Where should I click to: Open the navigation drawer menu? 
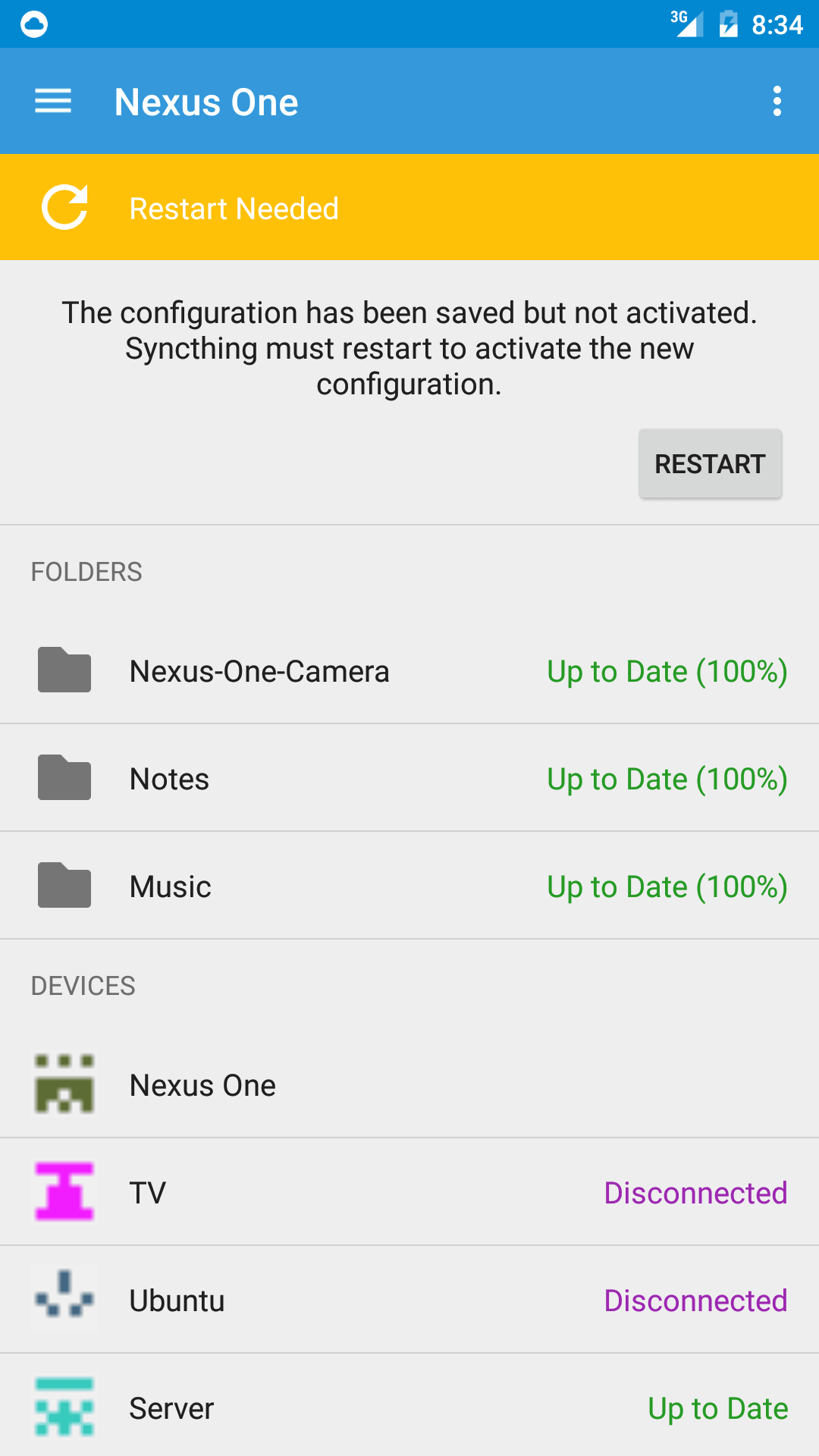pyautogui.click(x=53, y=101)
